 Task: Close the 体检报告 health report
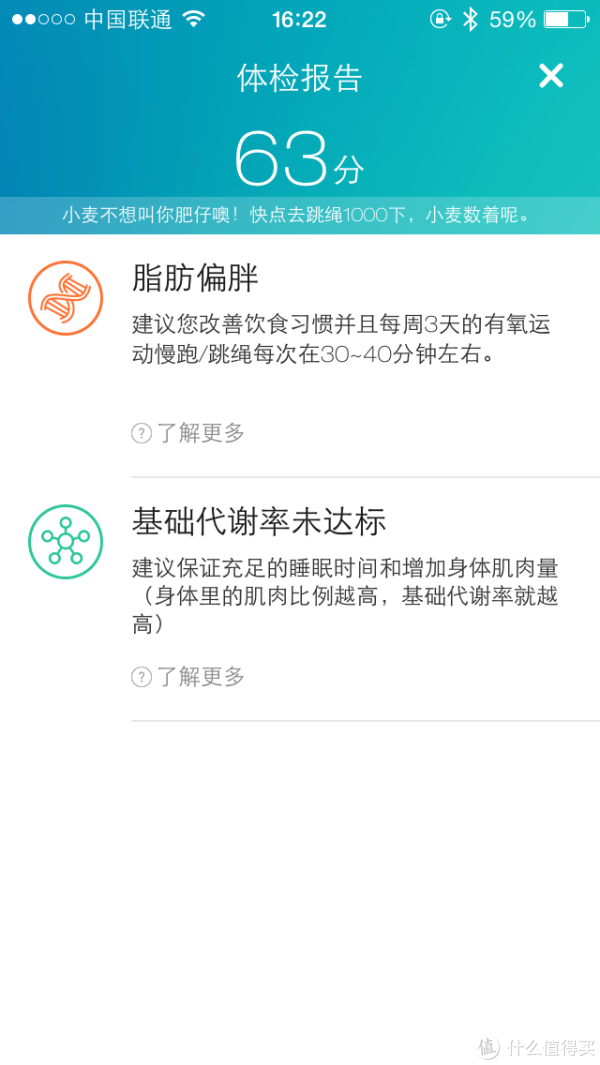click(551, 76)
